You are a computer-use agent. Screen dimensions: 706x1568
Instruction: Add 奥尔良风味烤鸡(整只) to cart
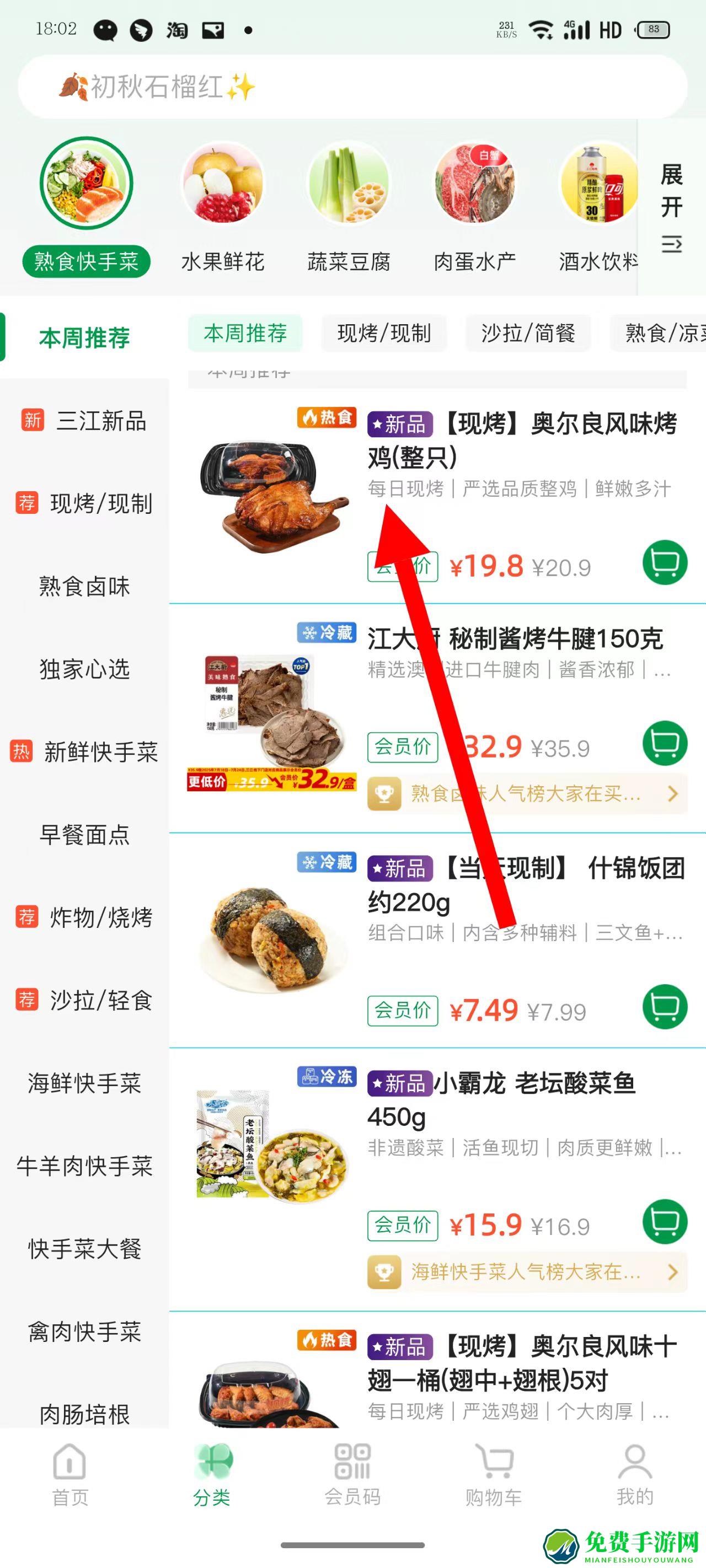[x=665, y=562]
